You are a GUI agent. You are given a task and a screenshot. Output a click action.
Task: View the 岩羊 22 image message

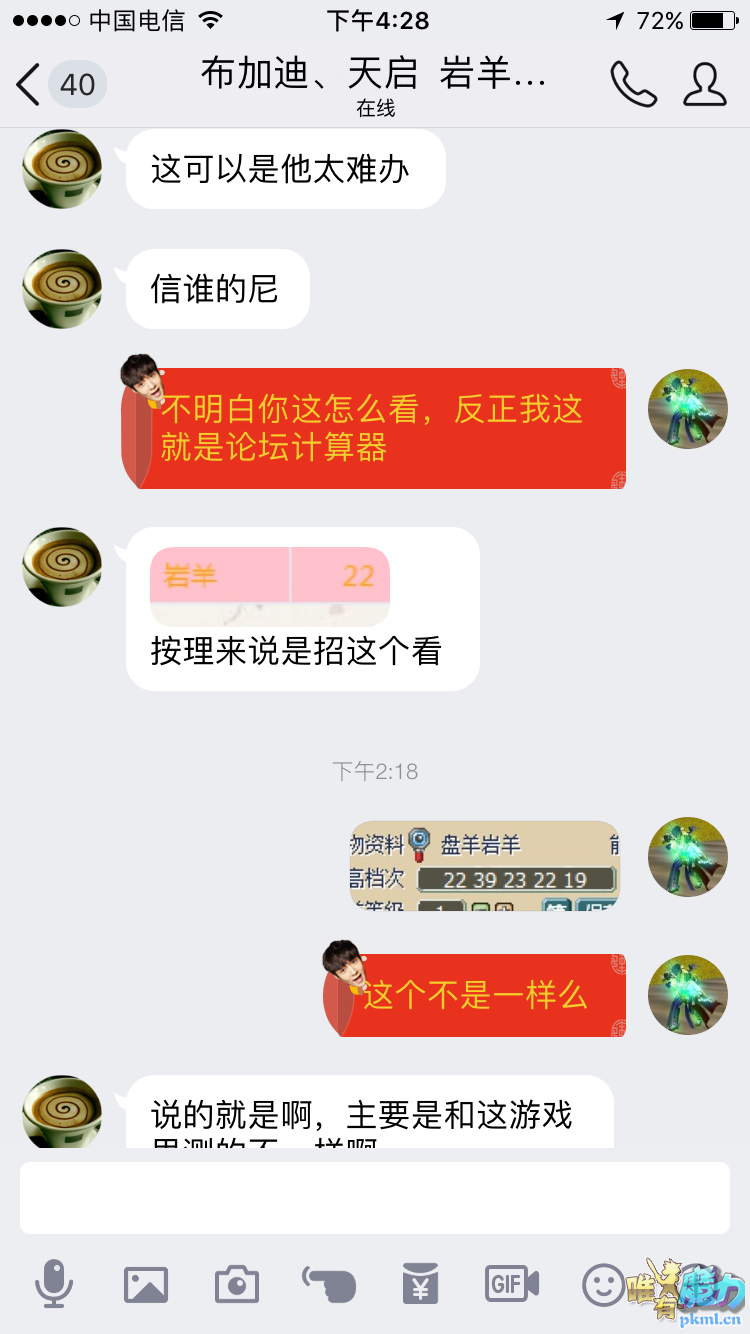(x=270, y=587)
